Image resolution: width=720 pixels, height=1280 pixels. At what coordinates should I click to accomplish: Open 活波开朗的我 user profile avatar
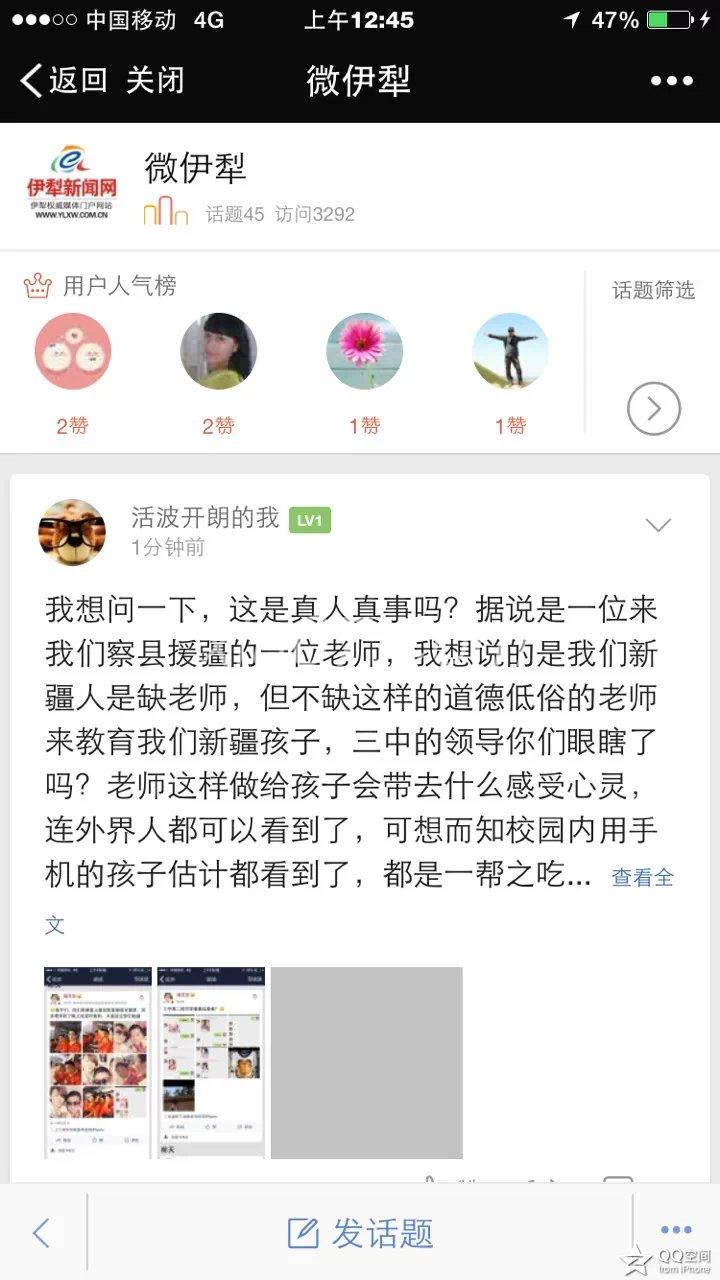(x=72, y=532)
